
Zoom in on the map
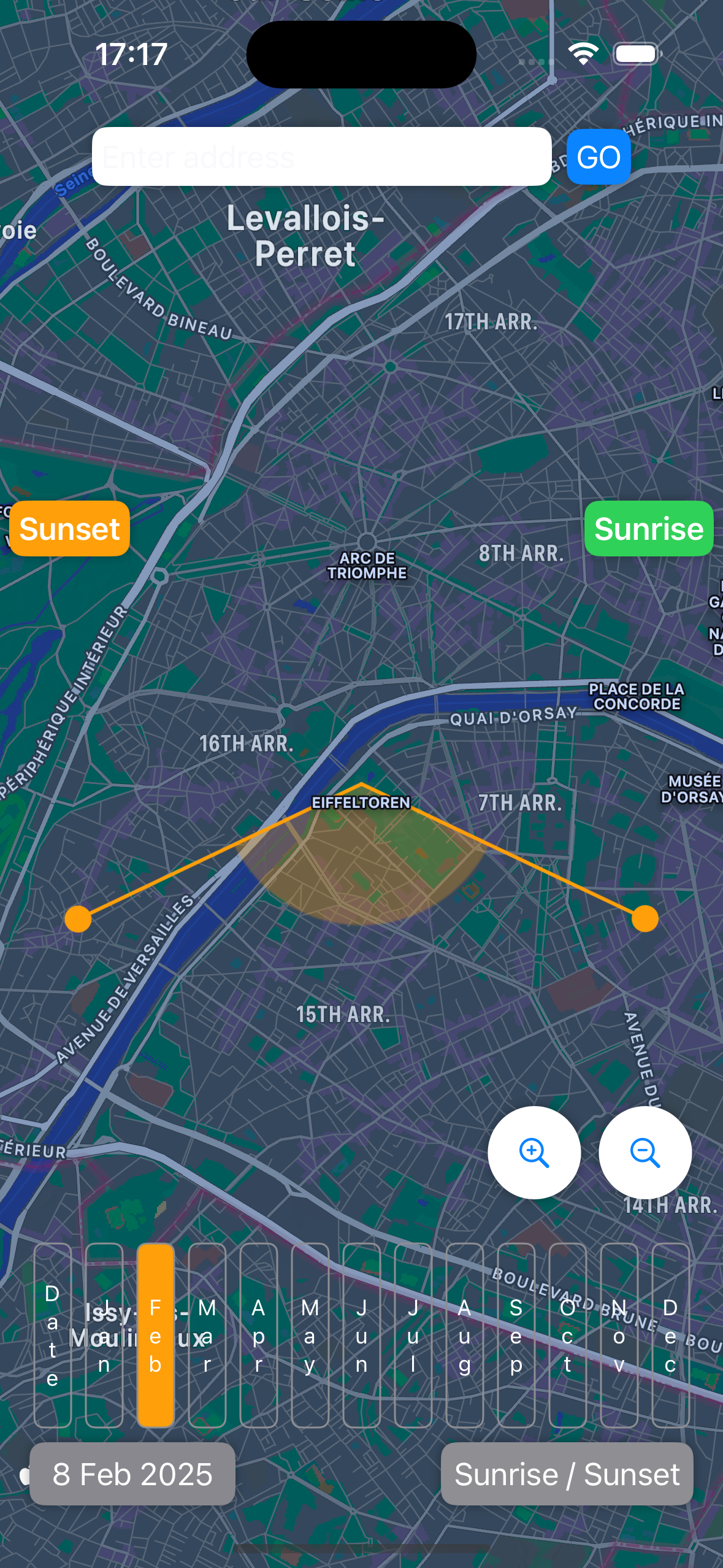[534, 1152]
